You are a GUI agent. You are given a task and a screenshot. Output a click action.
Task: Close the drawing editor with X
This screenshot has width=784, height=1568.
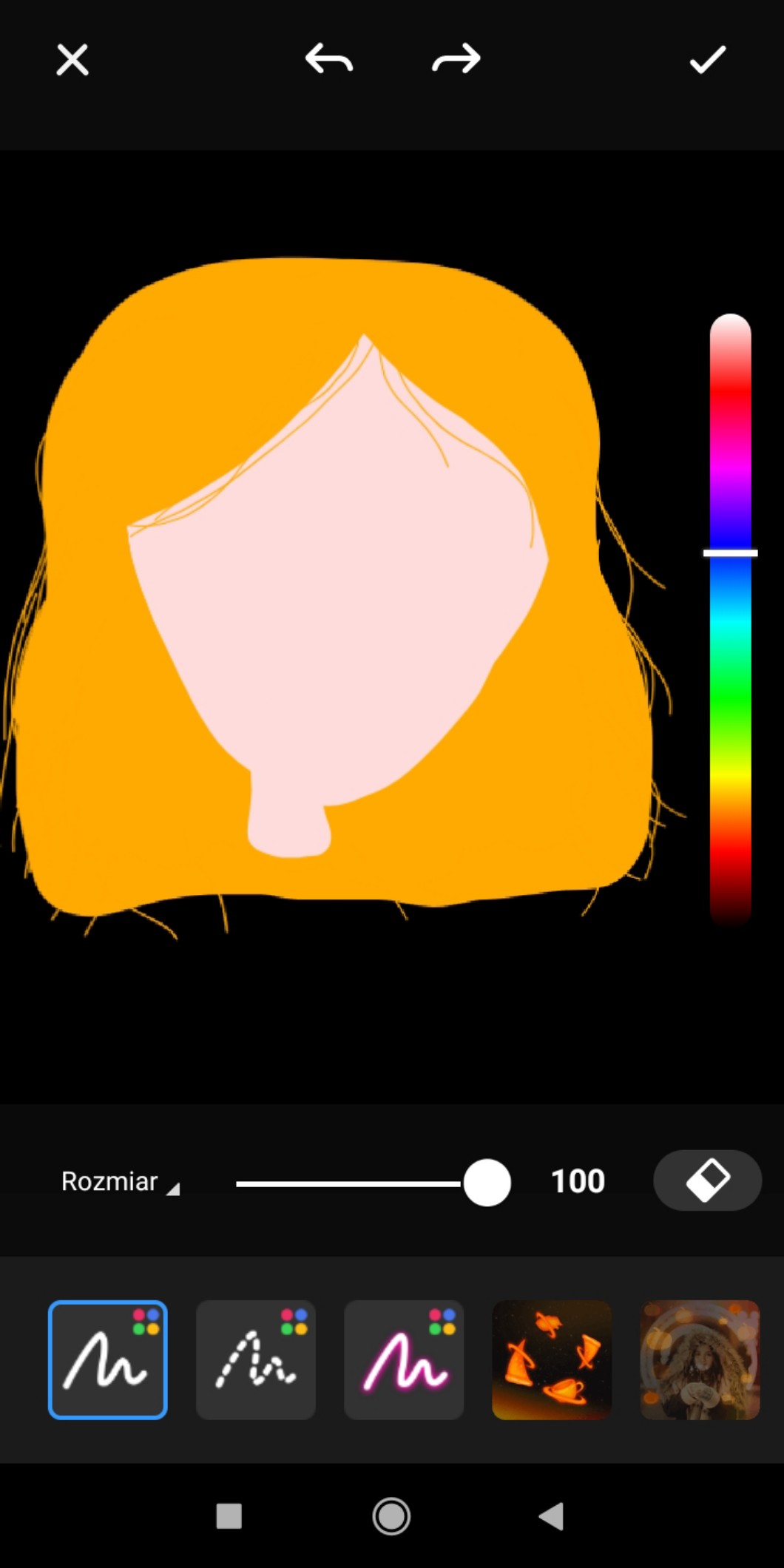click(72, 60)
